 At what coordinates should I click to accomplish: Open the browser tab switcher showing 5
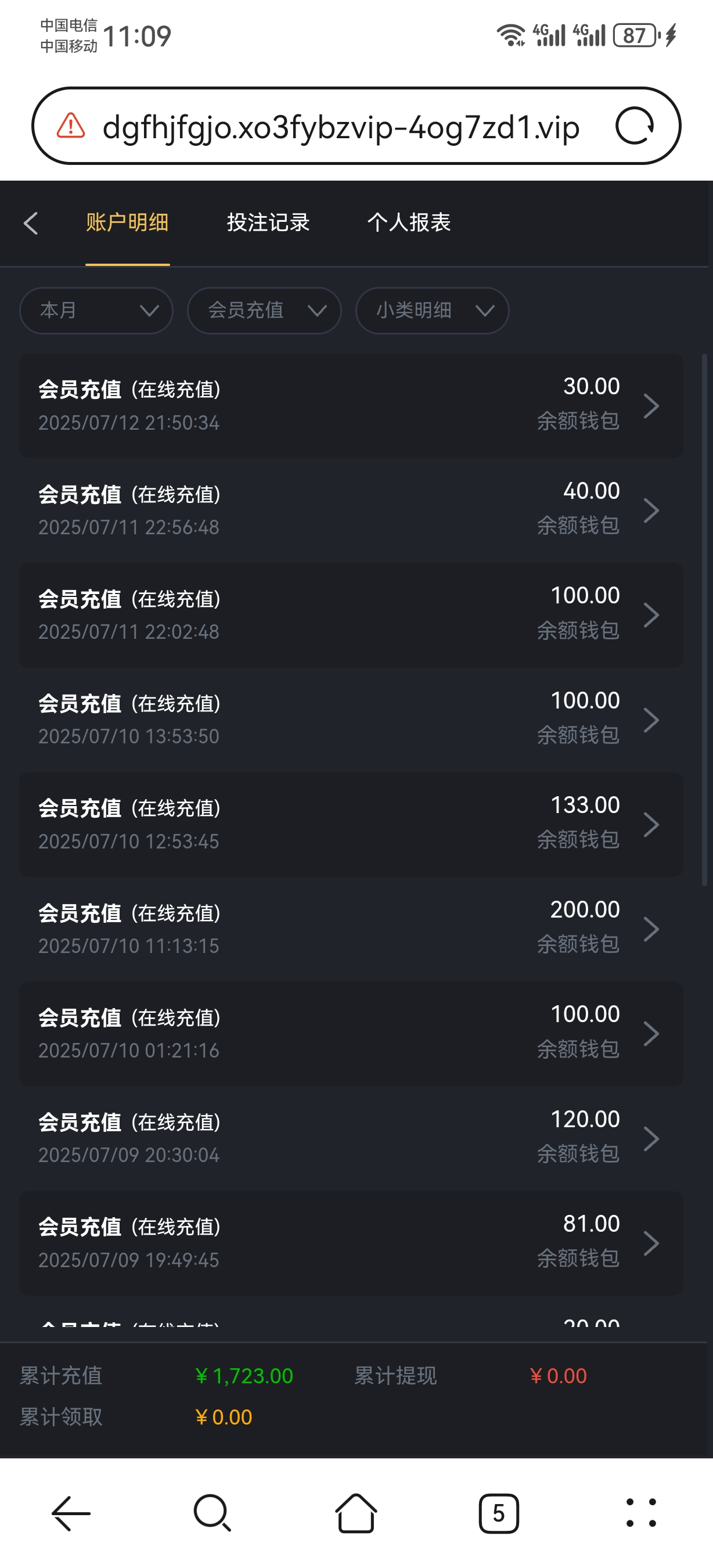tap(498, 1513)
